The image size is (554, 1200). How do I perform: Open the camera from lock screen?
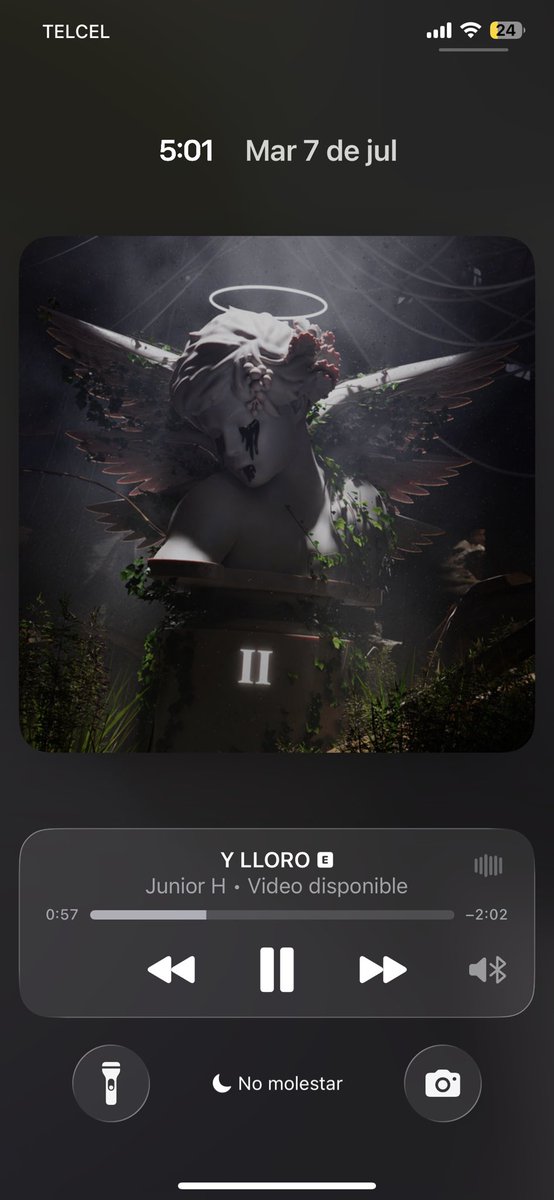click(442, 1084)
